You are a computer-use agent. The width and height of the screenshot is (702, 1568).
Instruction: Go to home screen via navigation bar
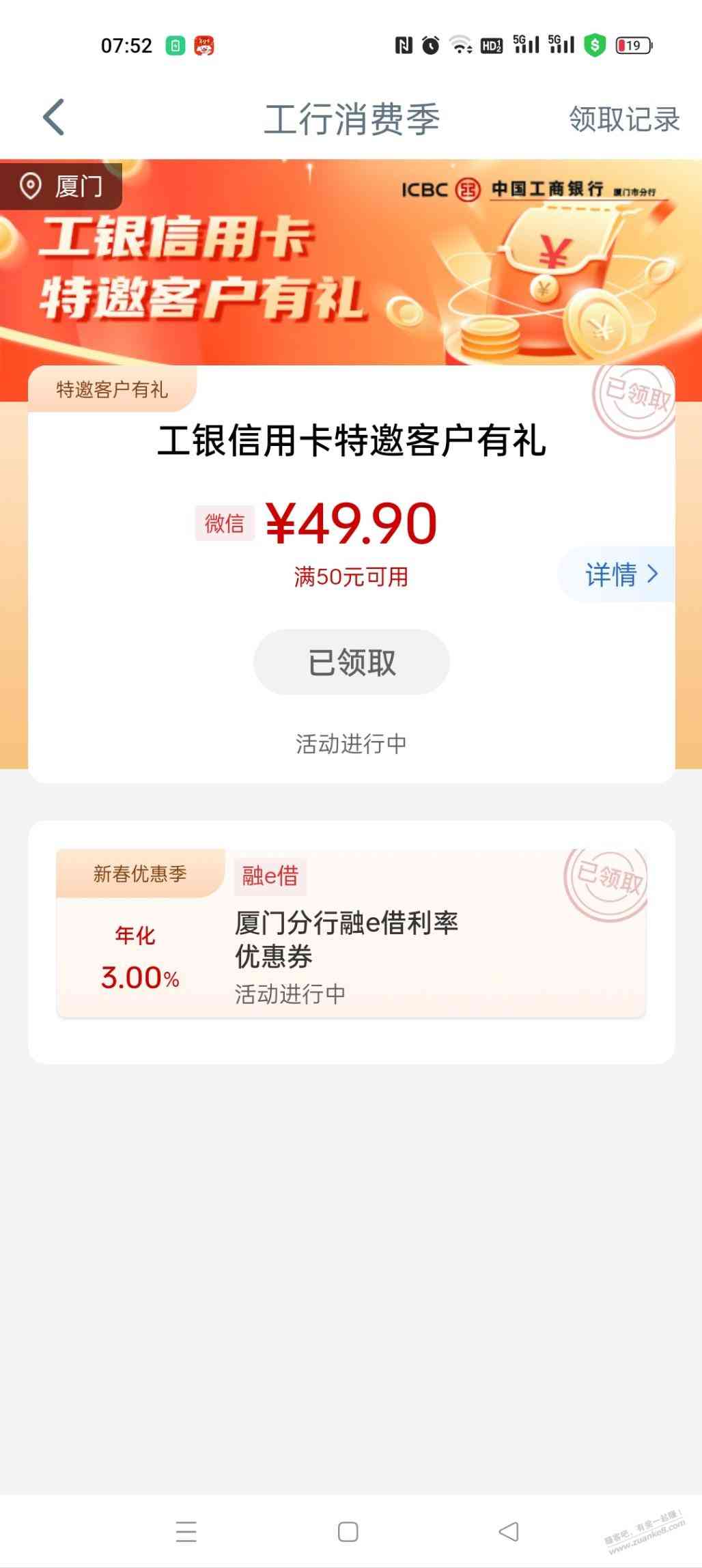point(348,1532)
